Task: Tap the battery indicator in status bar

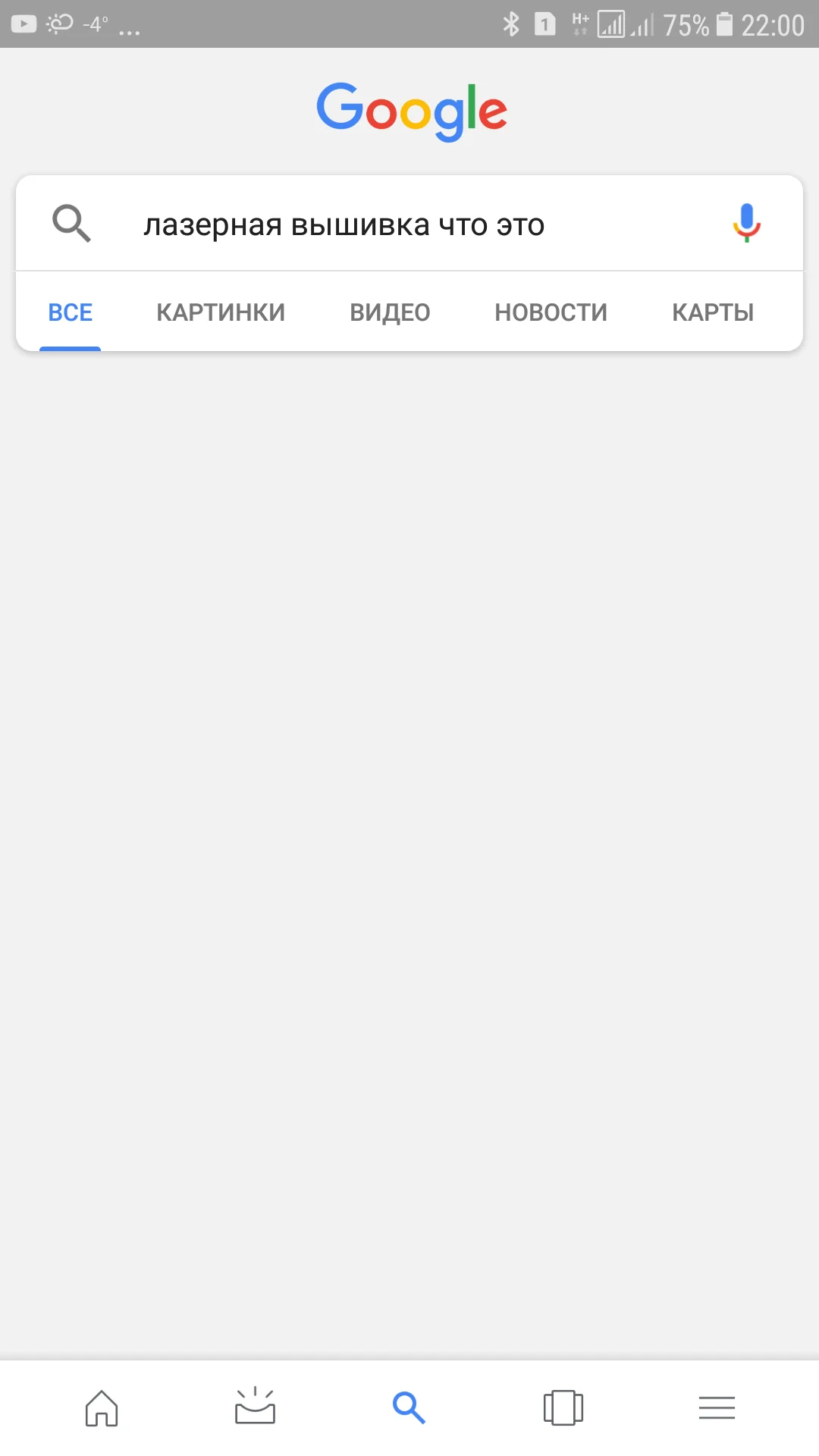Action: pos(724,24)
